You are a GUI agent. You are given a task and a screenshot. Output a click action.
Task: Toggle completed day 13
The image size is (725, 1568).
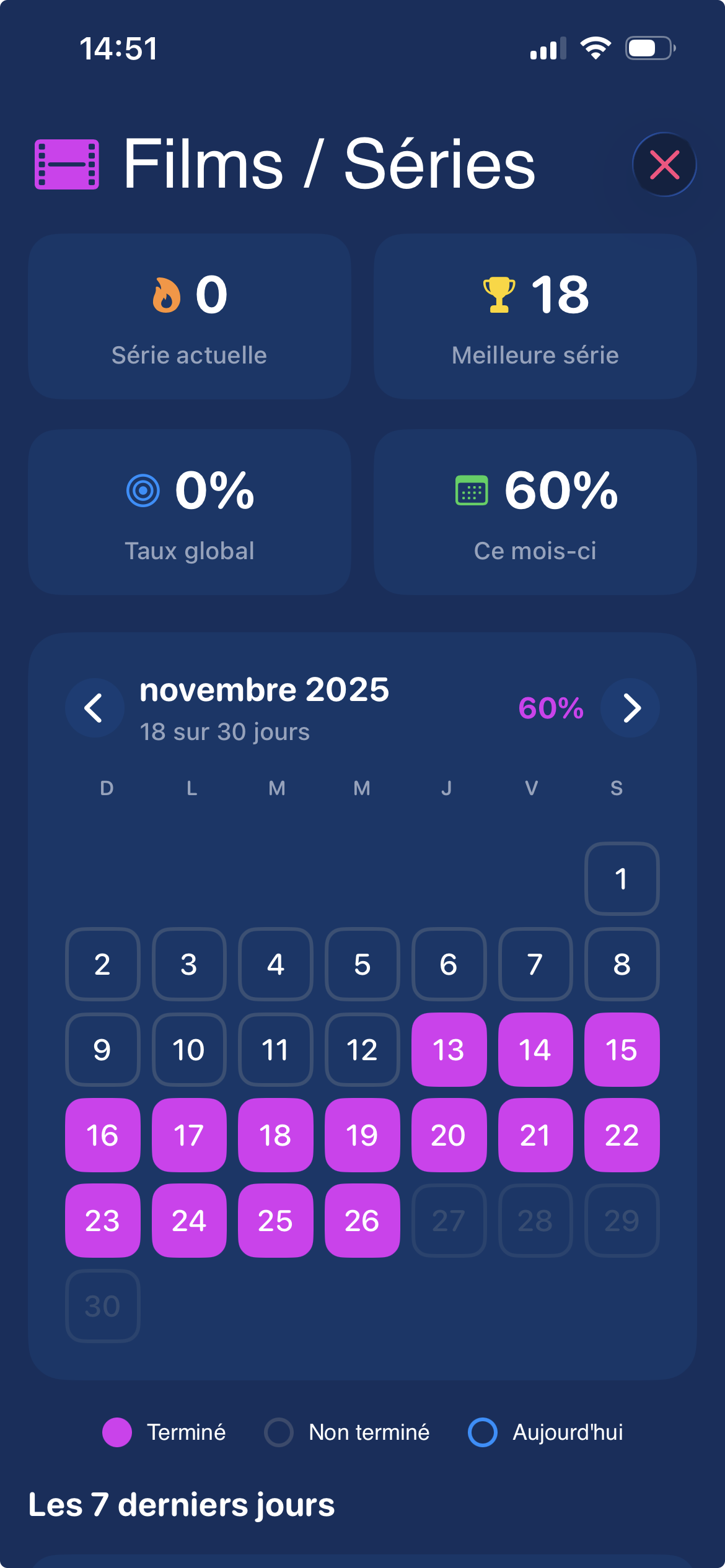pyautogui.click(x=449, y=1050)
